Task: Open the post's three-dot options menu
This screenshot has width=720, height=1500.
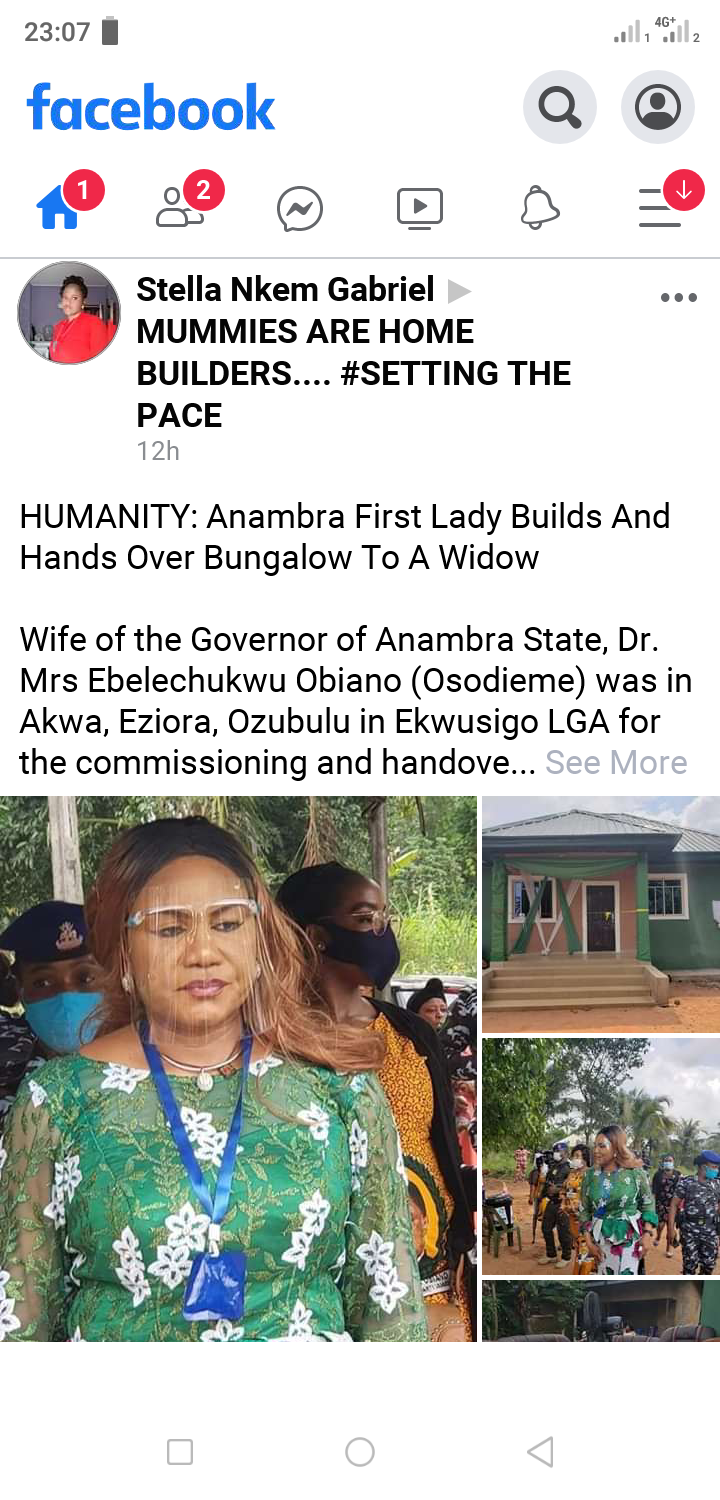Action: click(x=679, y=297)
